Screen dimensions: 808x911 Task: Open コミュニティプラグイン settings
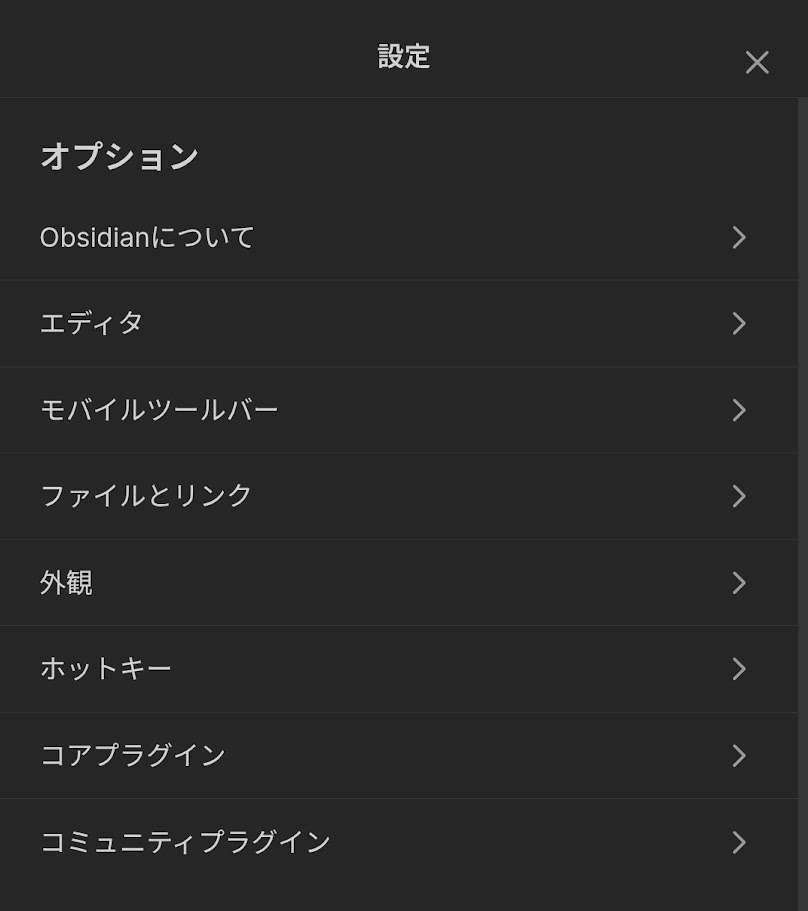(x=398, y=842)
